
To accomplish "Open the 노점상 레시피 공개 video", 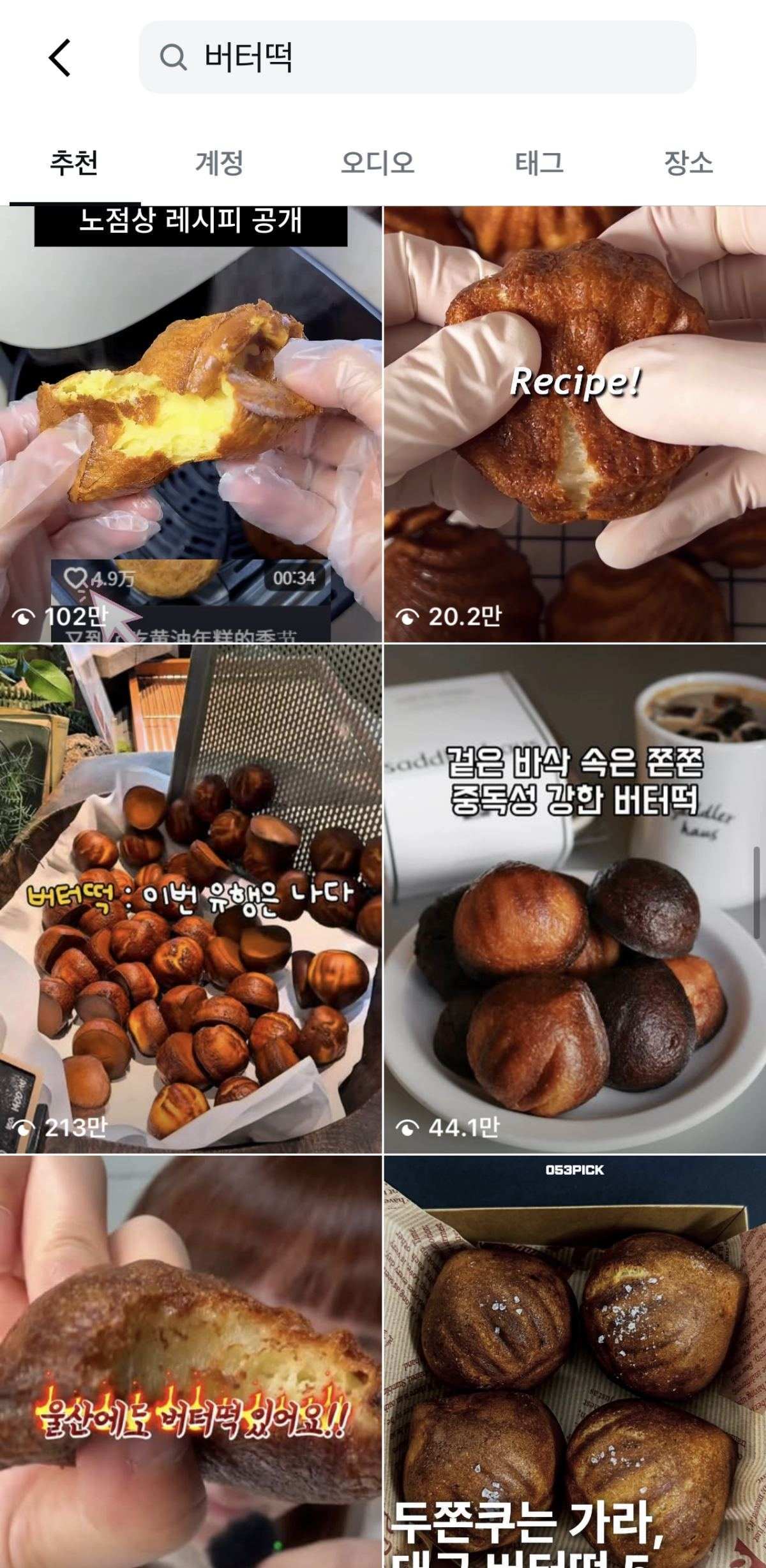I will point(191,424).
